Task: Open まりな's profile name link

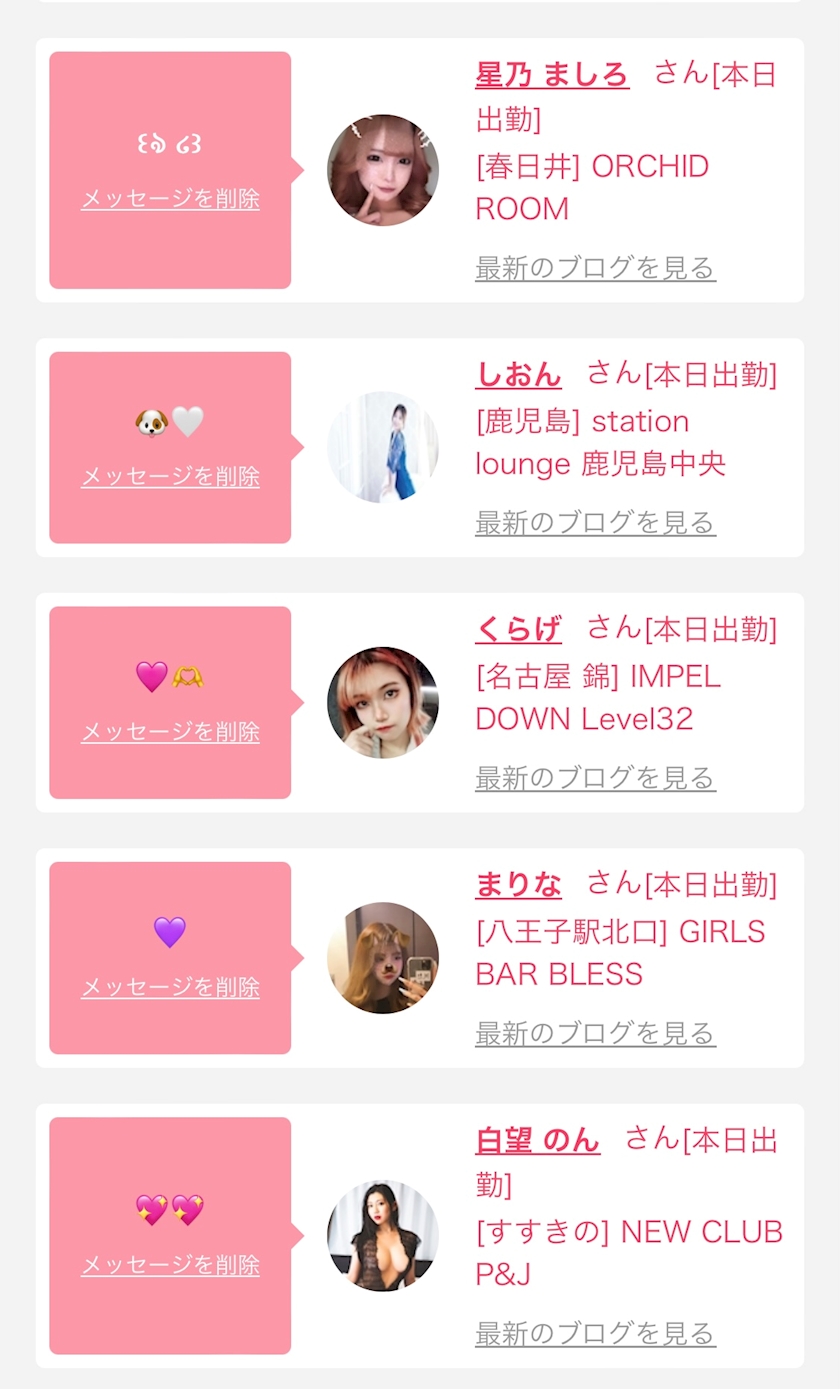Action: pyautogui.click(x=518, y=884)
